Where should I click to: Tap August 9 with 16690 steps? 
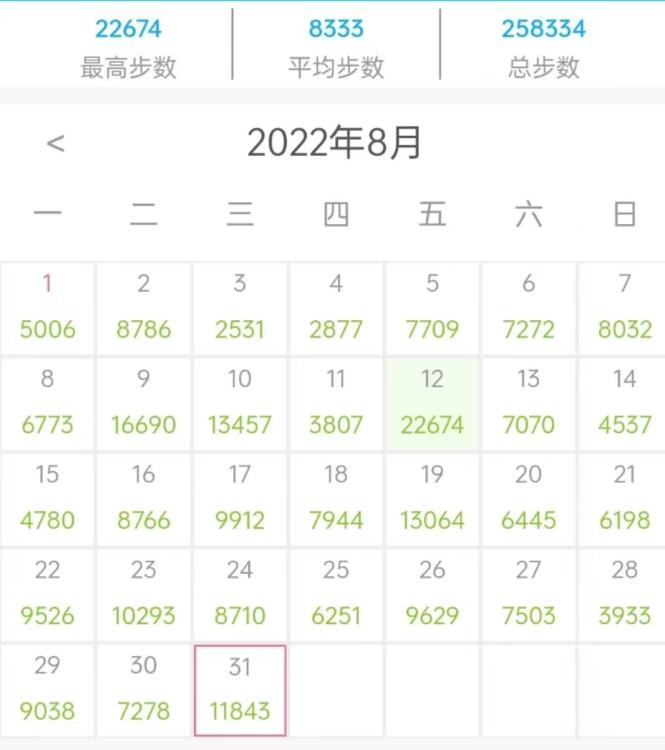pos(144,403)
